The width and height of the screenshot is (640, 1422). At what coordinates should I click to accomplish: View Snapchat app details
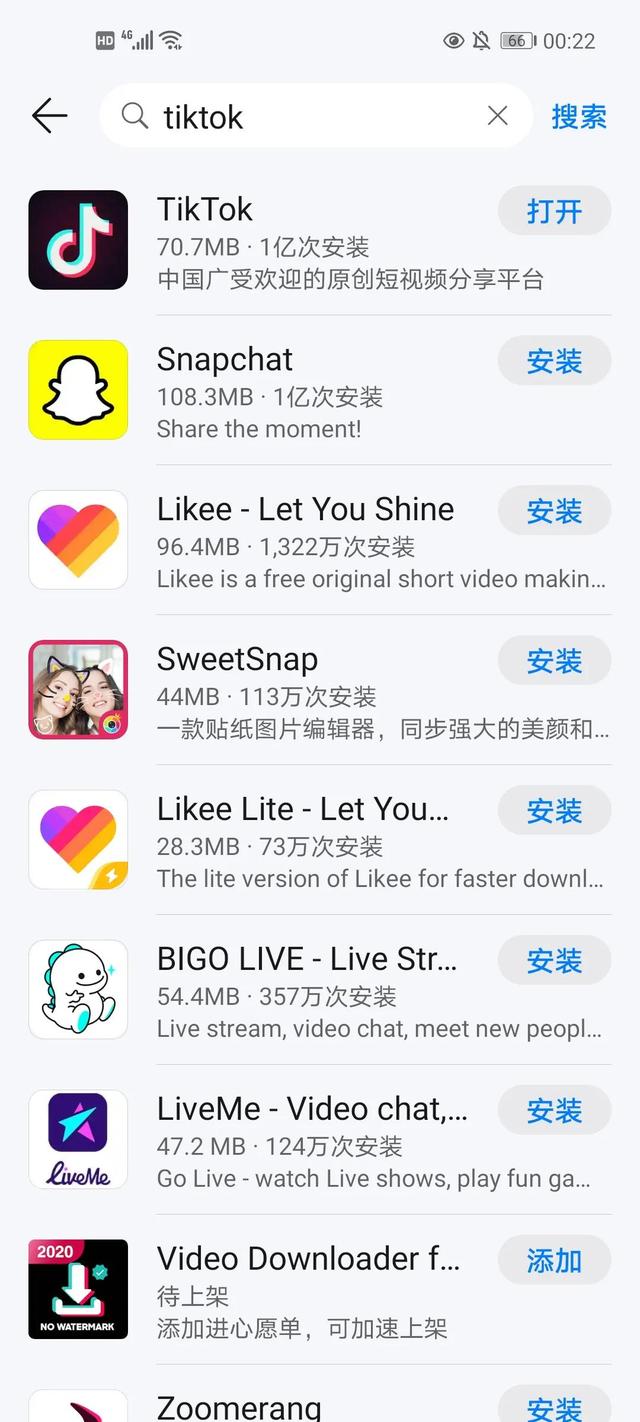point(300,392)
